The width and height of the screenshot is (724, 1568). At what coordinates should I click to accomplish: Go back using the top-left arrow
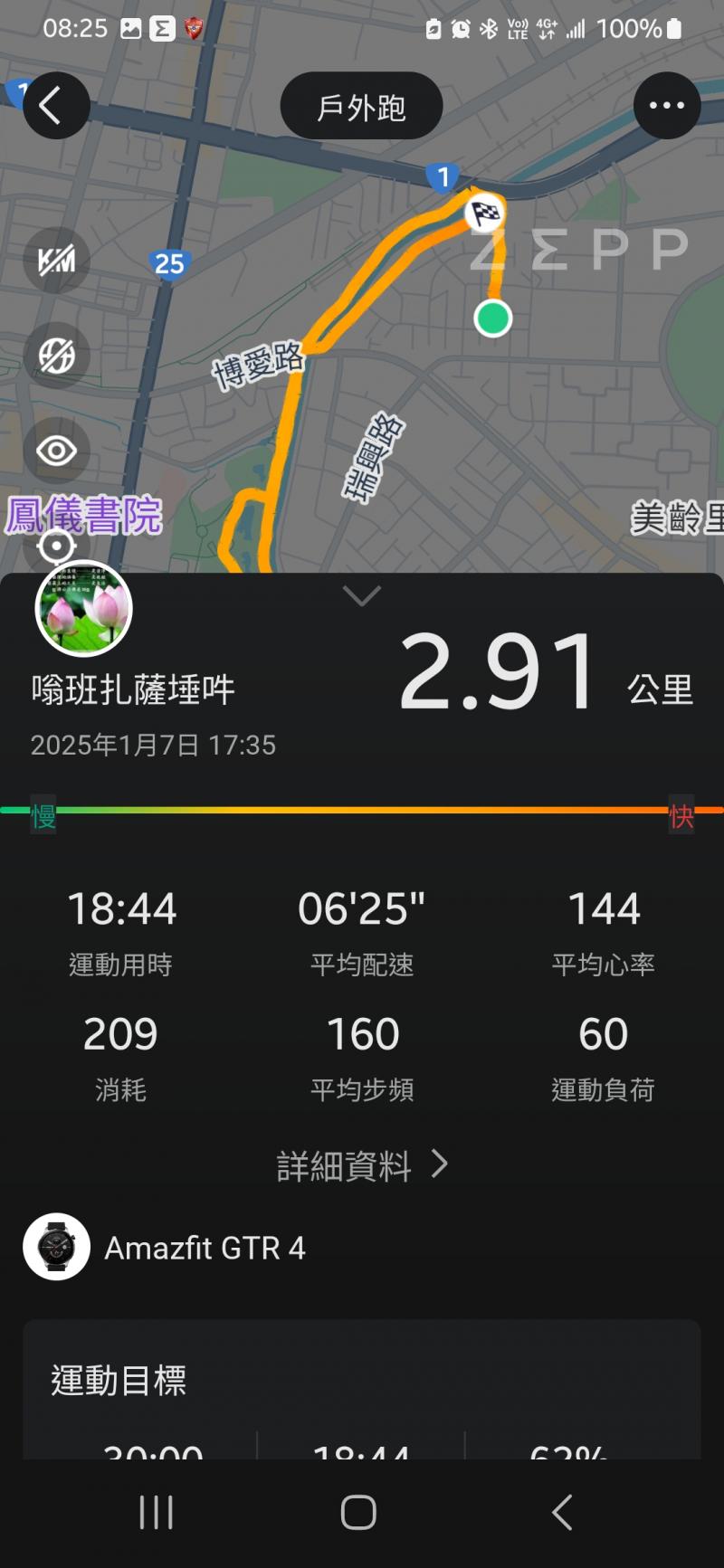click(x=56, y=106)
